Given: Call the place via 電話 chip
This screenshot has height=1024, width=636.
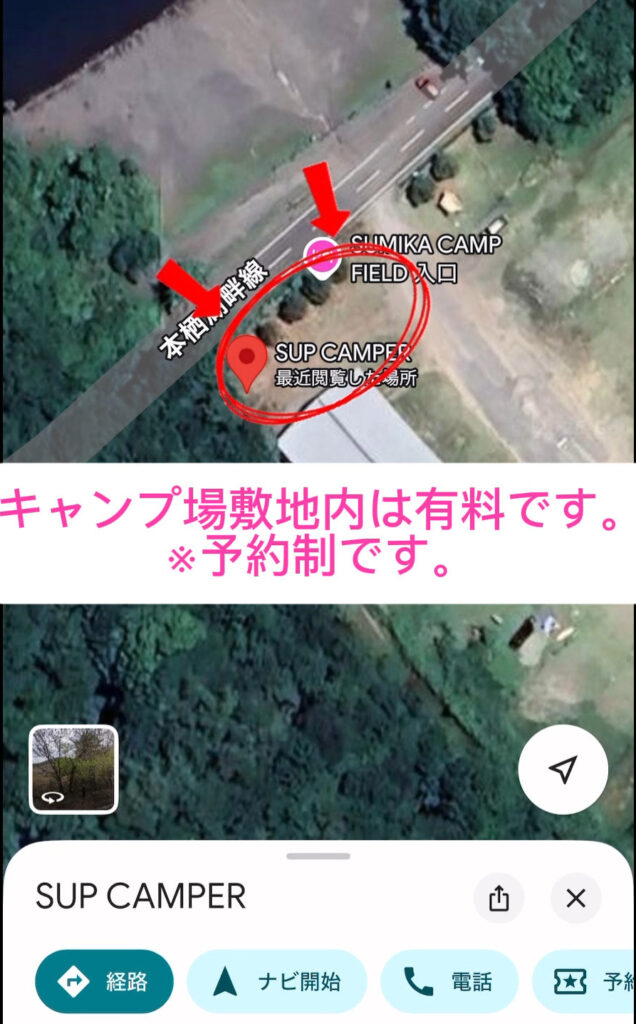Looking at the screenshot, I should click(x=449, y=982).
